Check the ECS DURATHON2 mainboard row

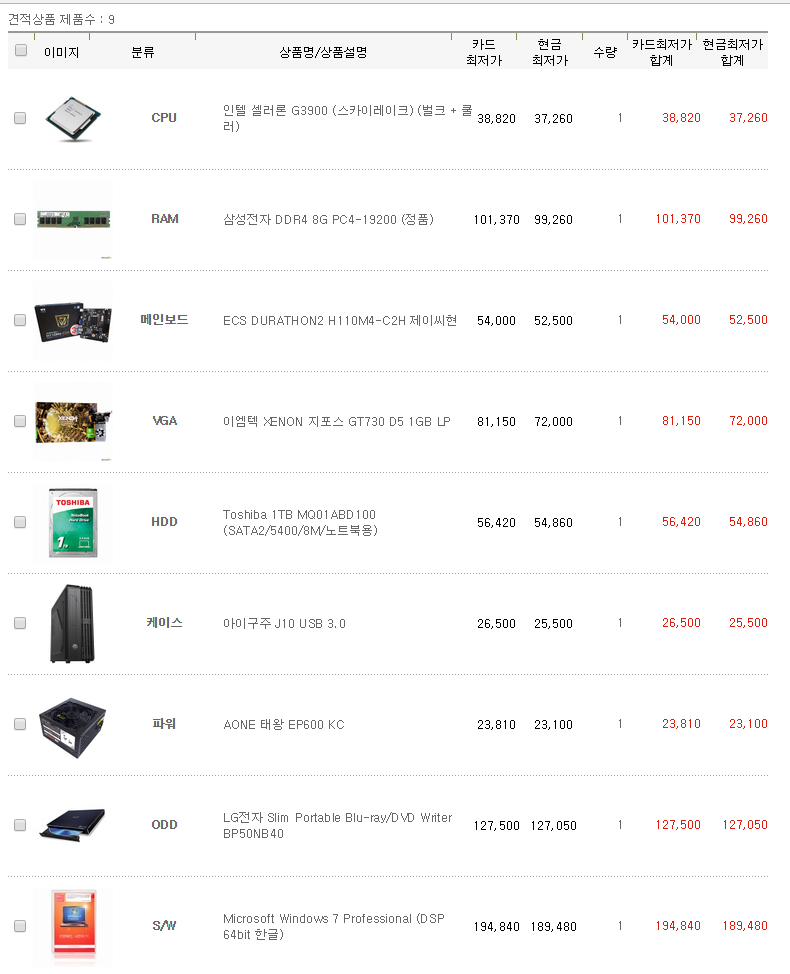[x=20, y=320]
